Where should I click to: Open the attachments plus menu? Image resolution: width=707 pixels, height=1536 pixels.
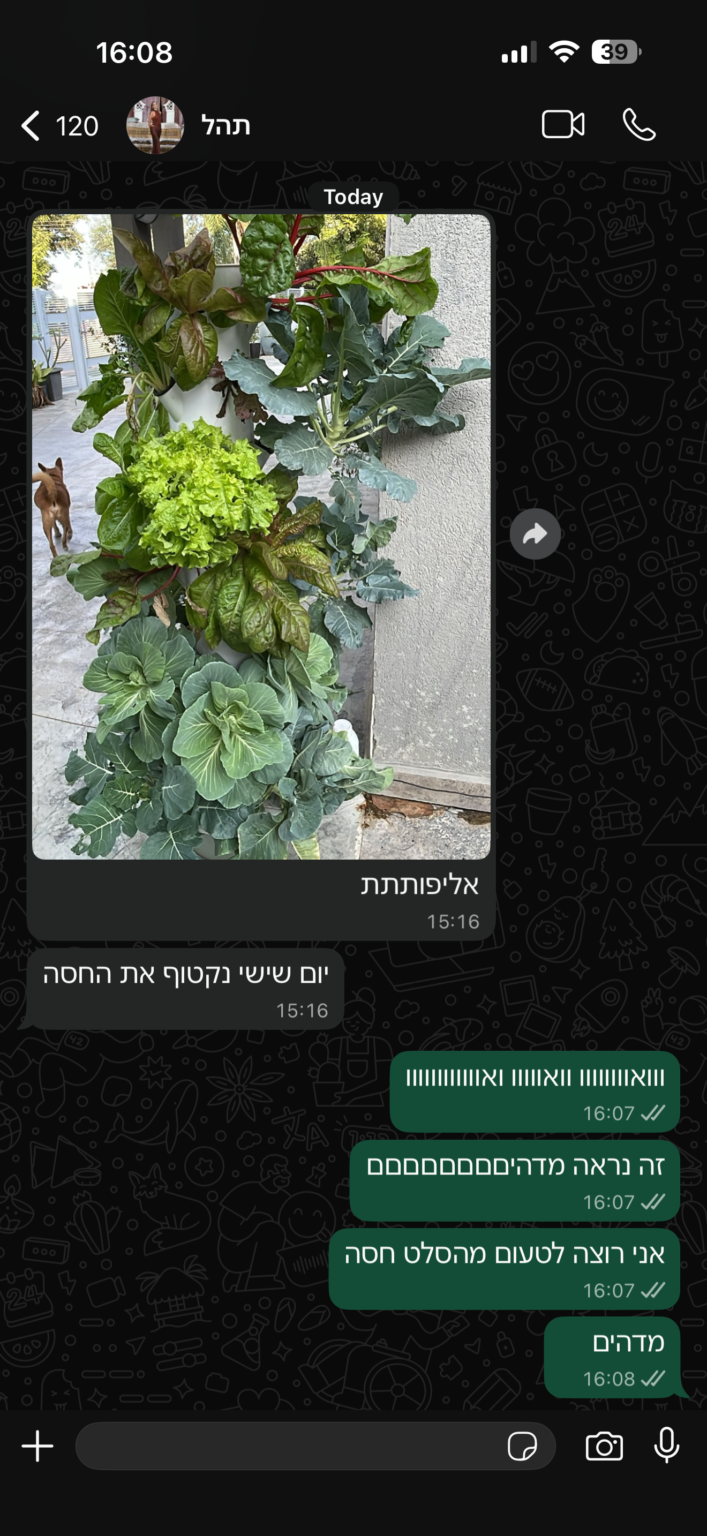tap(37, 1446)
